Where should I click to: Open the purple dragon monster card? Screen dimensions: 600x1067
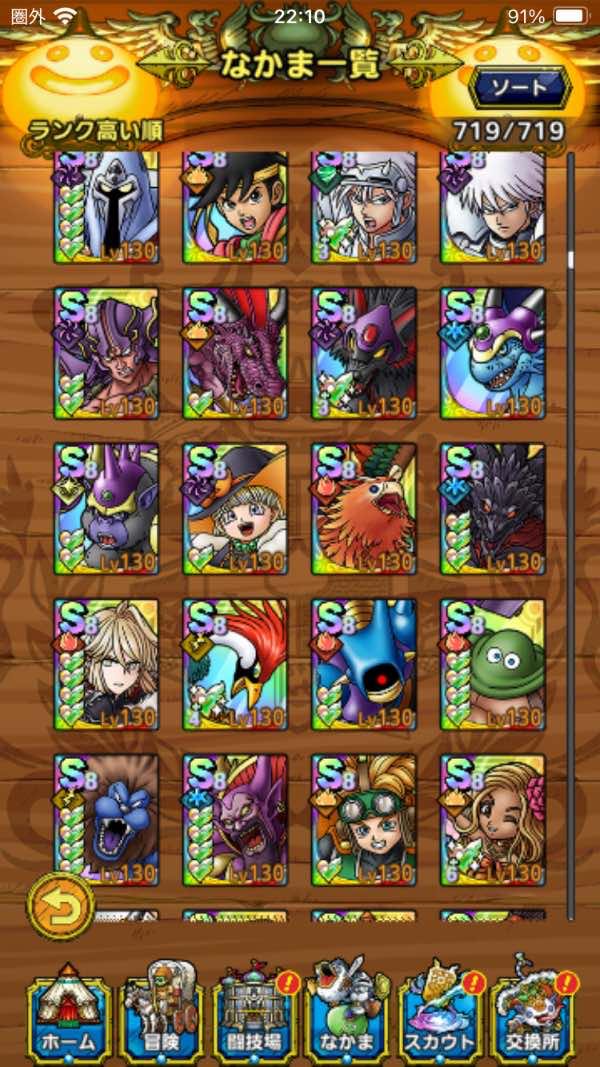pyautogui.click(x=235, y=353)
